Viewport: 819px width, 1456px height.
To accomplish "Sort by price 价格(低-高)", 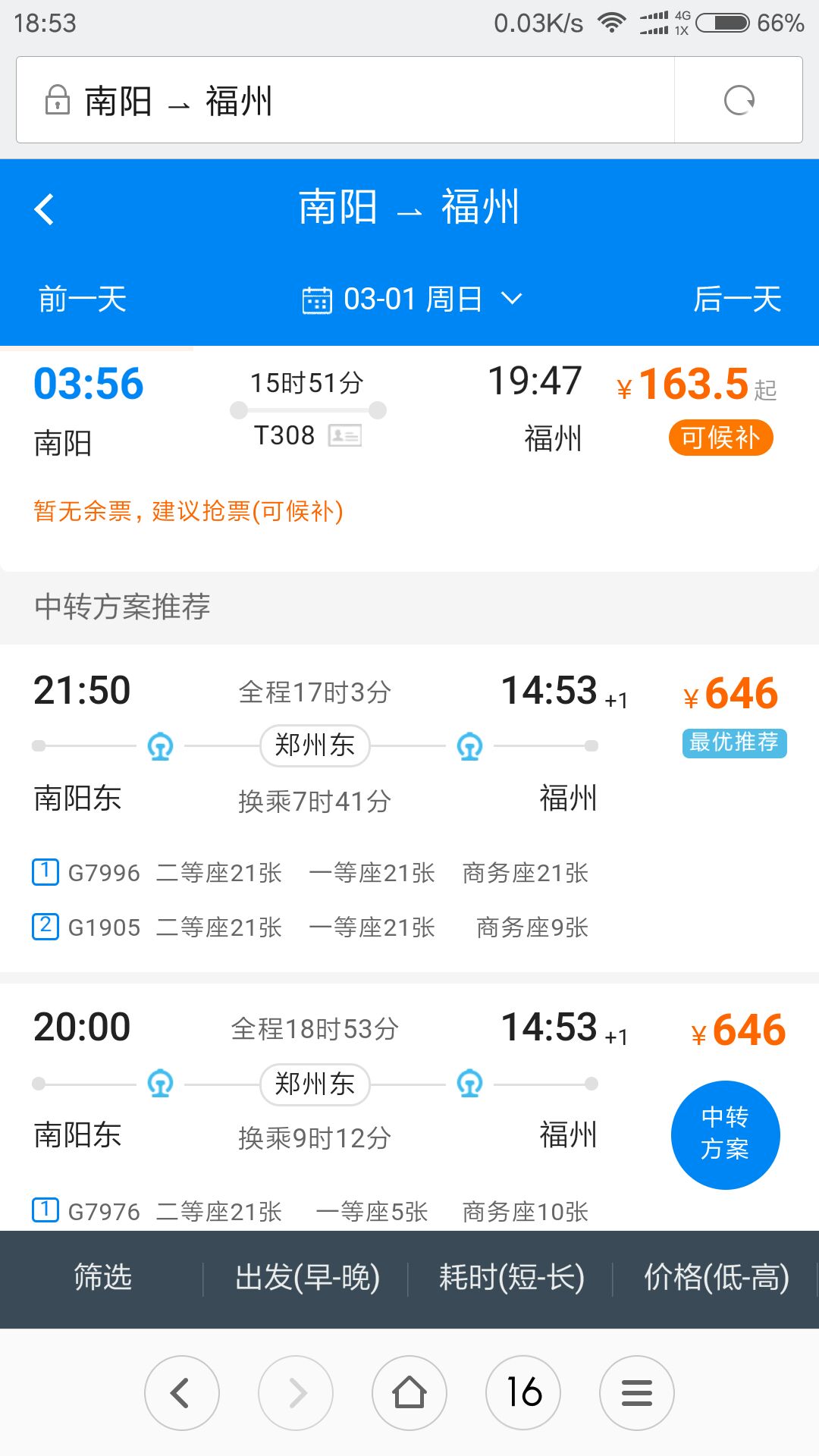I will point(716,1278).
